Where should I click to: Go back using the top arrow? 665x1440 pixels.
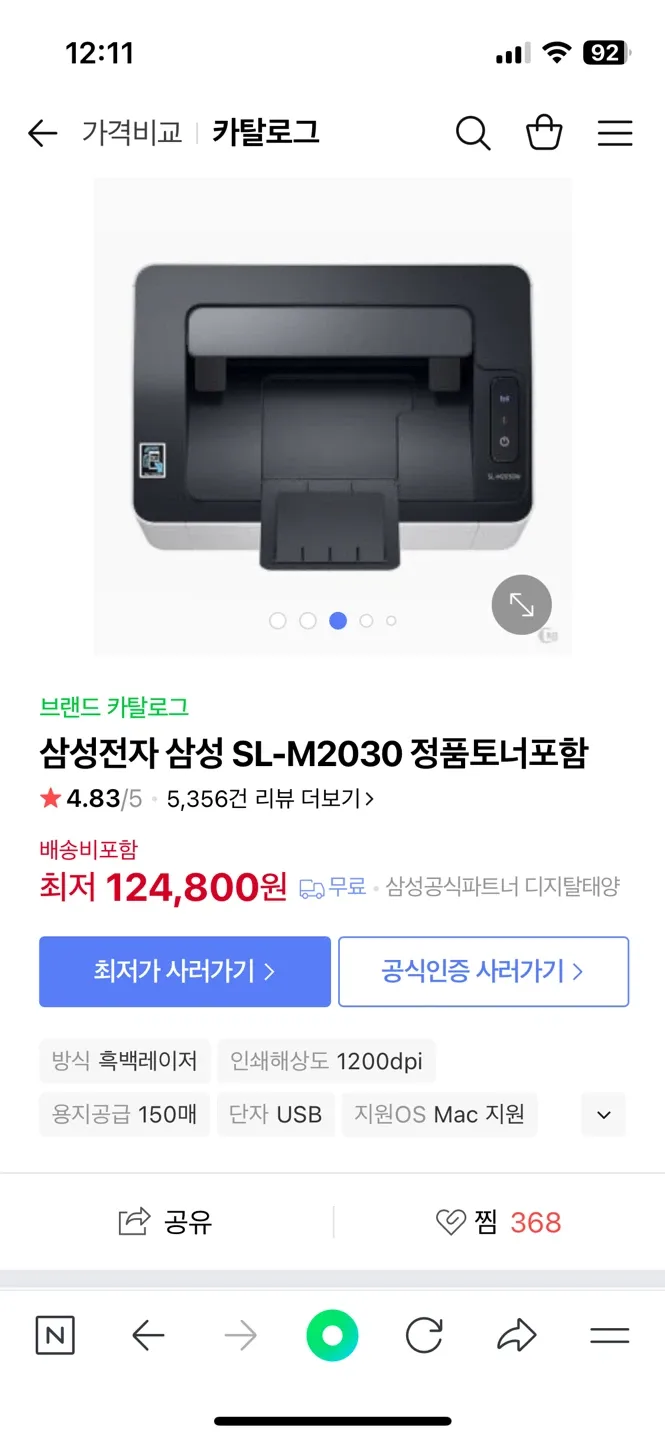point(42,133)
